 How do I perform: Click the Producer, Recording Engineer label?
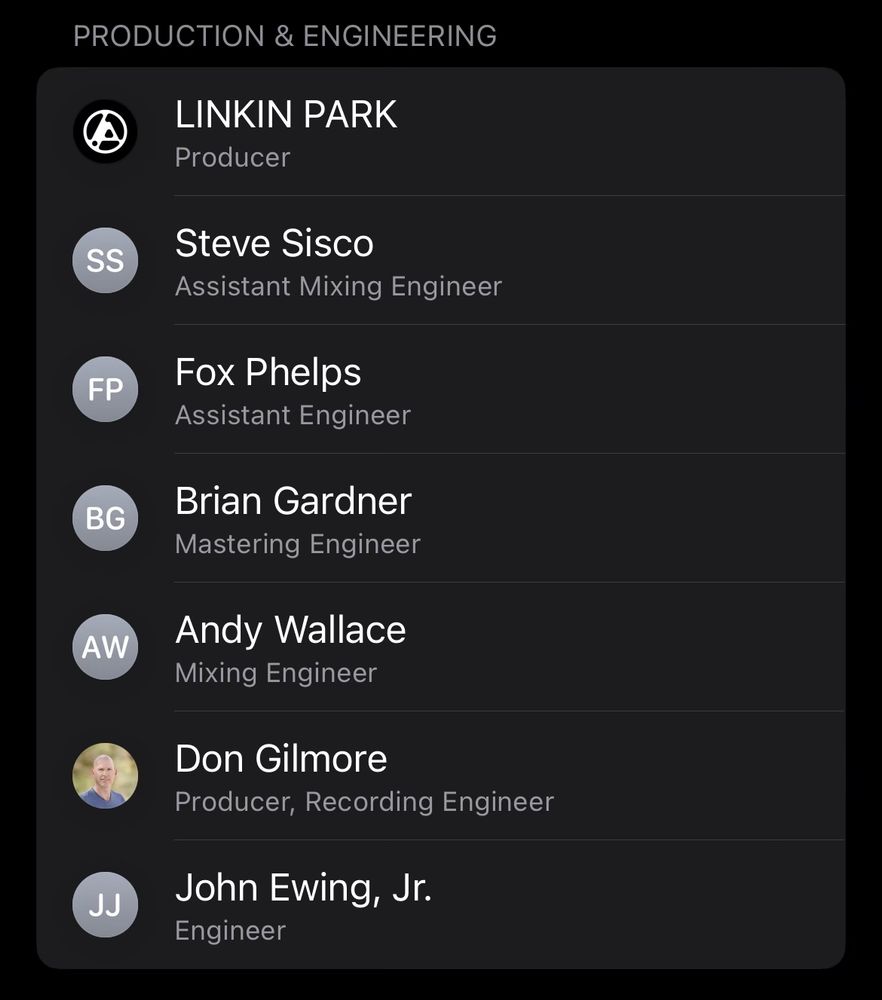tap(364, 802)
